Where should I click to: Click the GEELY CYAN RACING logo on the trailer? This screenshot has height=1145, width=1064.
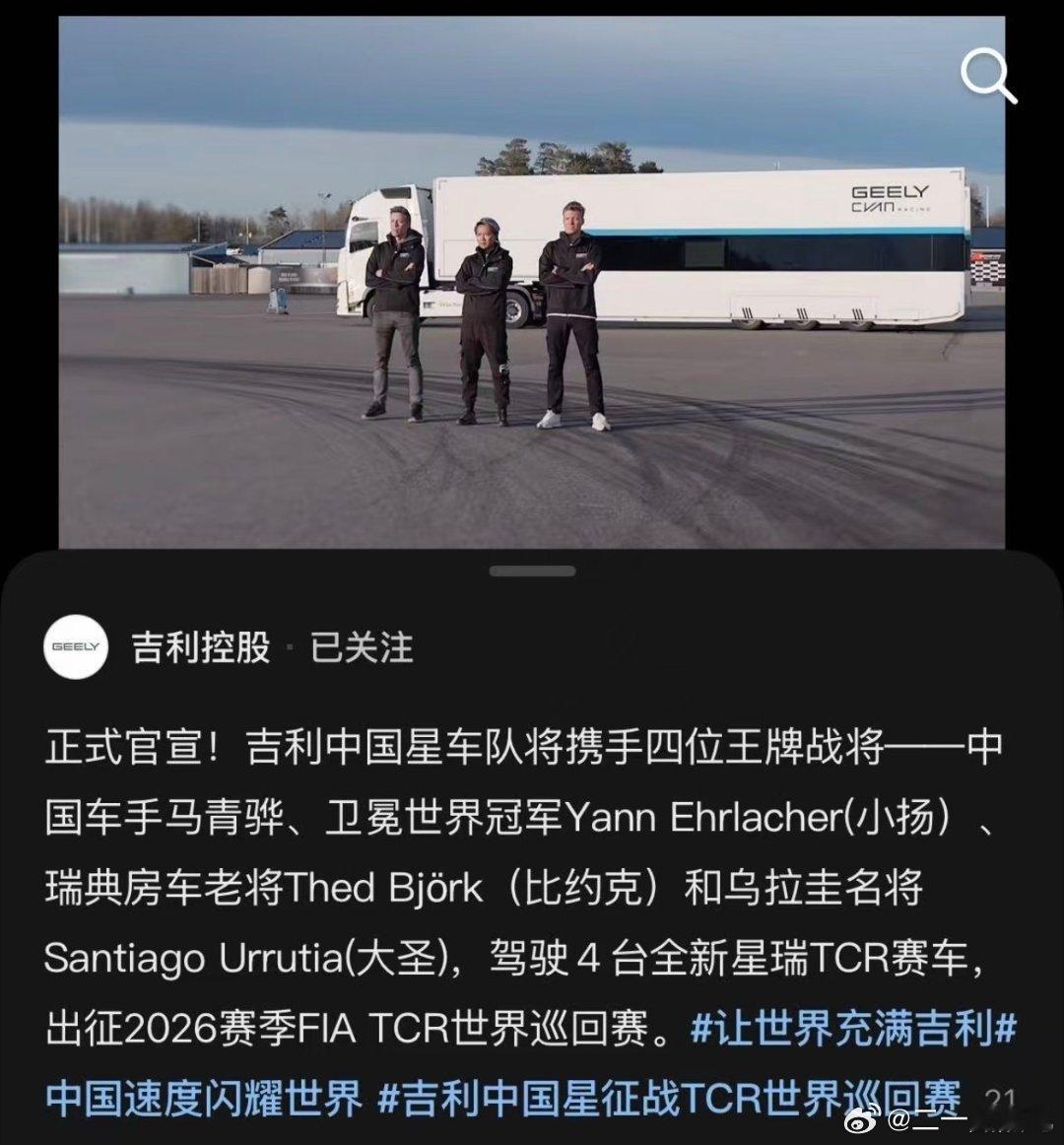pos(888,197)
